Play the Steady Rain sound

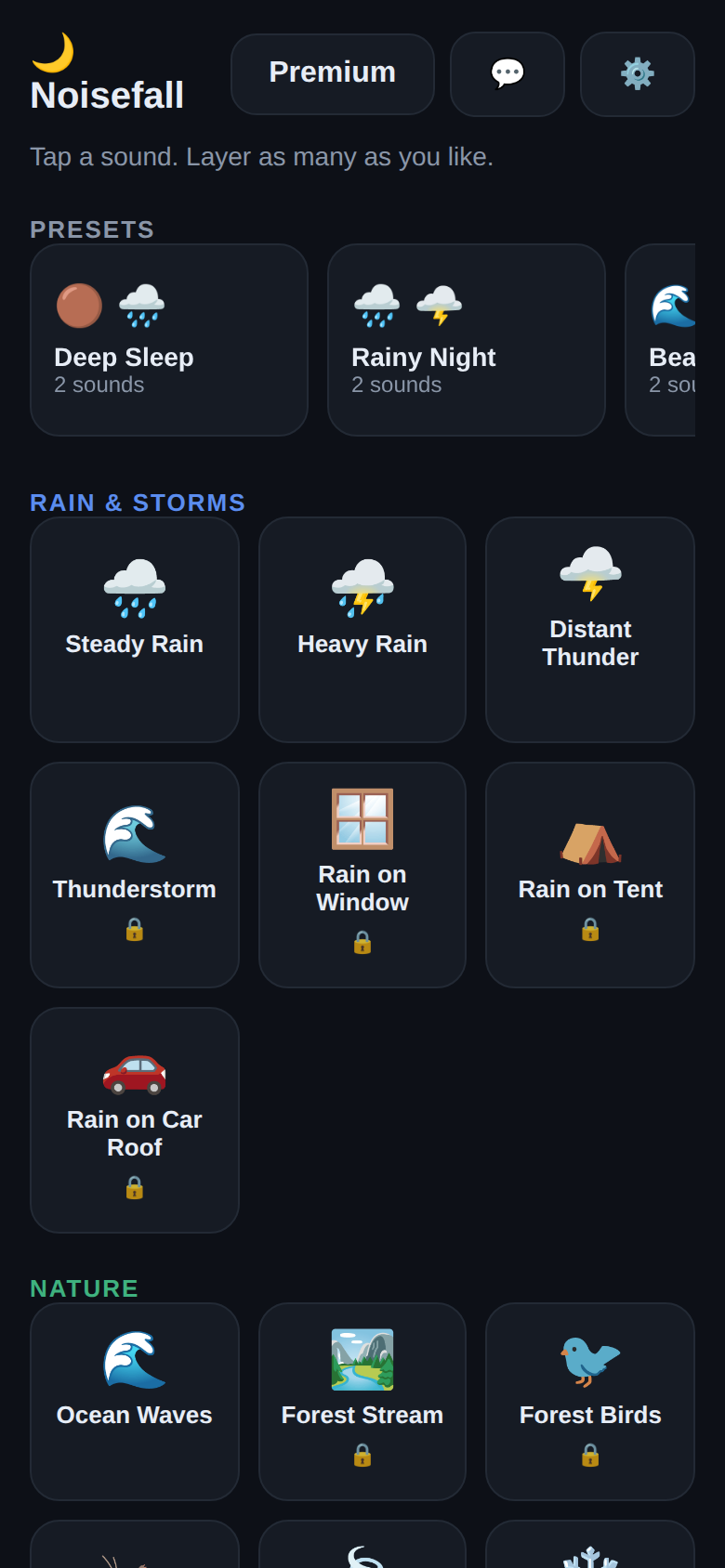[135, 630]
